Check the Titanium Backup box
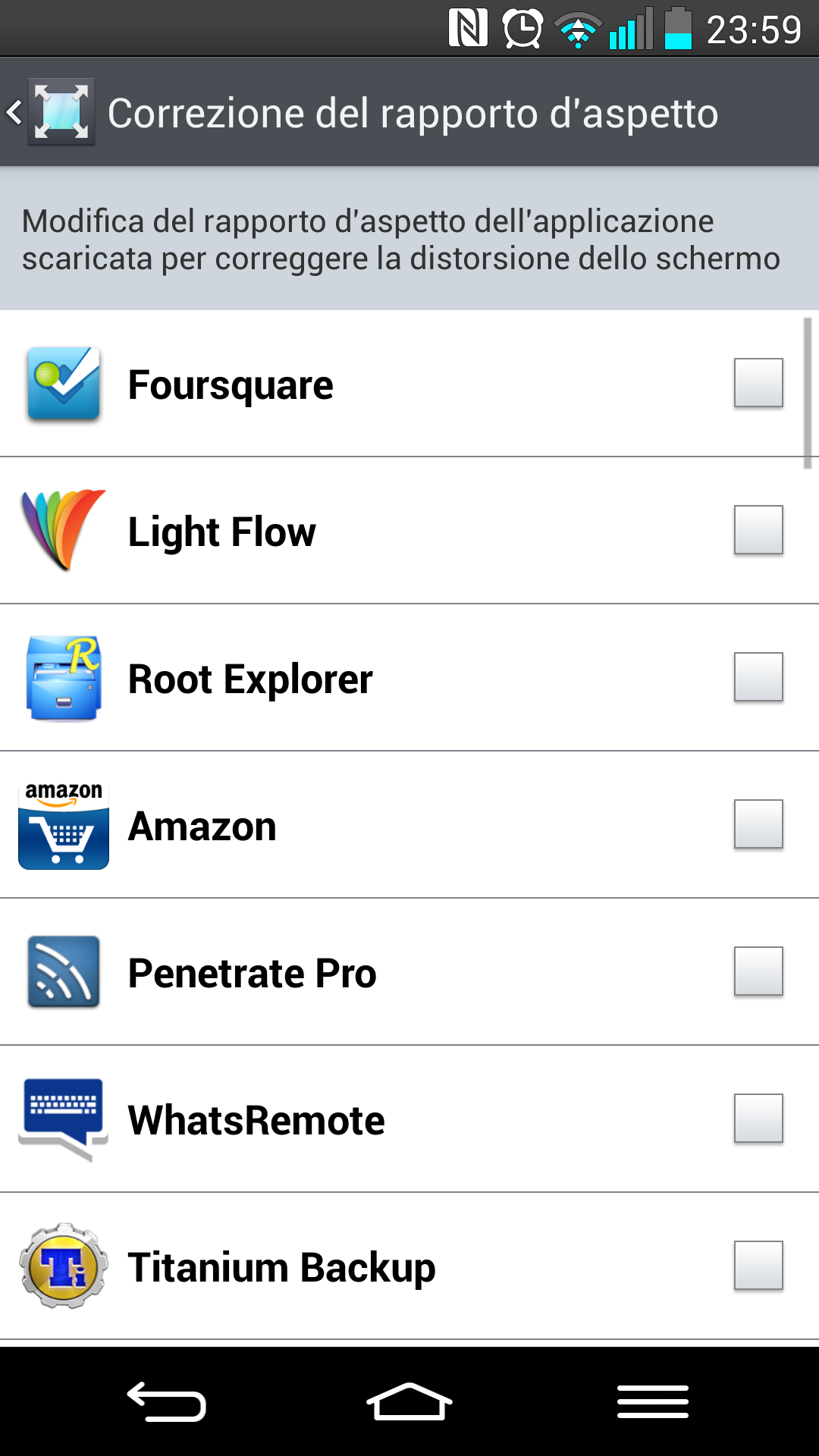This screenshot has height=1456, width=819. (x=758, y=1266)
